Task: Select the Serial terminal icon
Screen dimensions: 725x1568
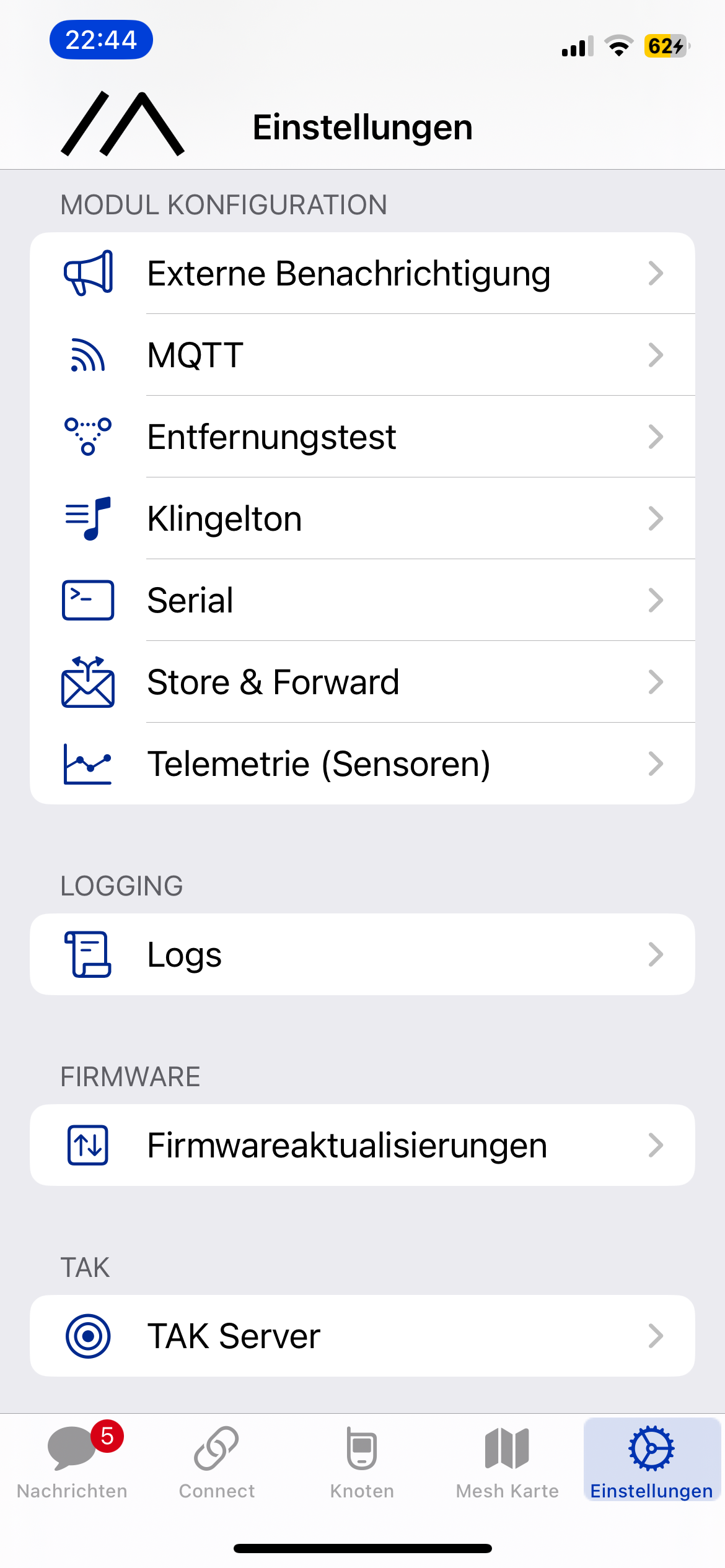Action: point(87,599)
